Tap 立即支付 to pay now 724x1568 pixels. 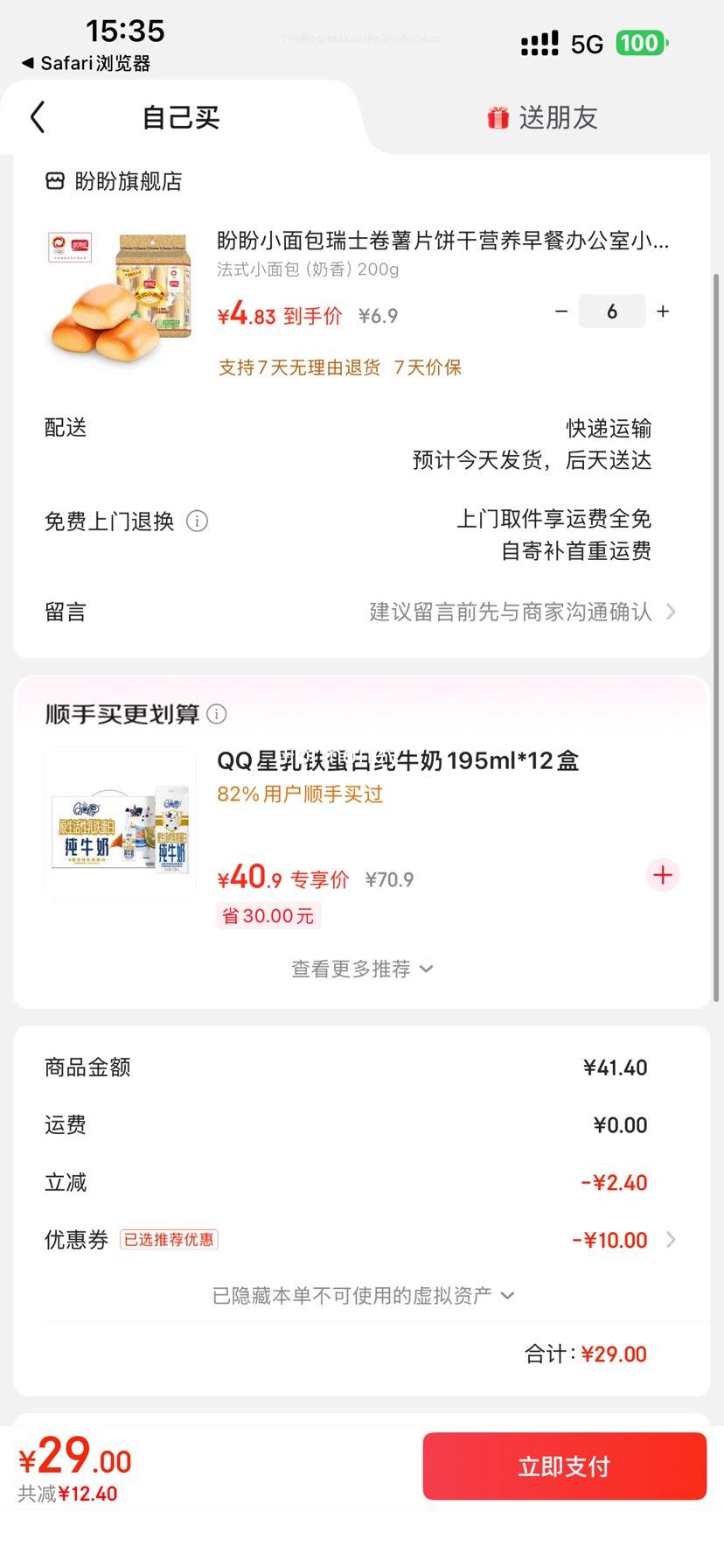point(564,1466)
